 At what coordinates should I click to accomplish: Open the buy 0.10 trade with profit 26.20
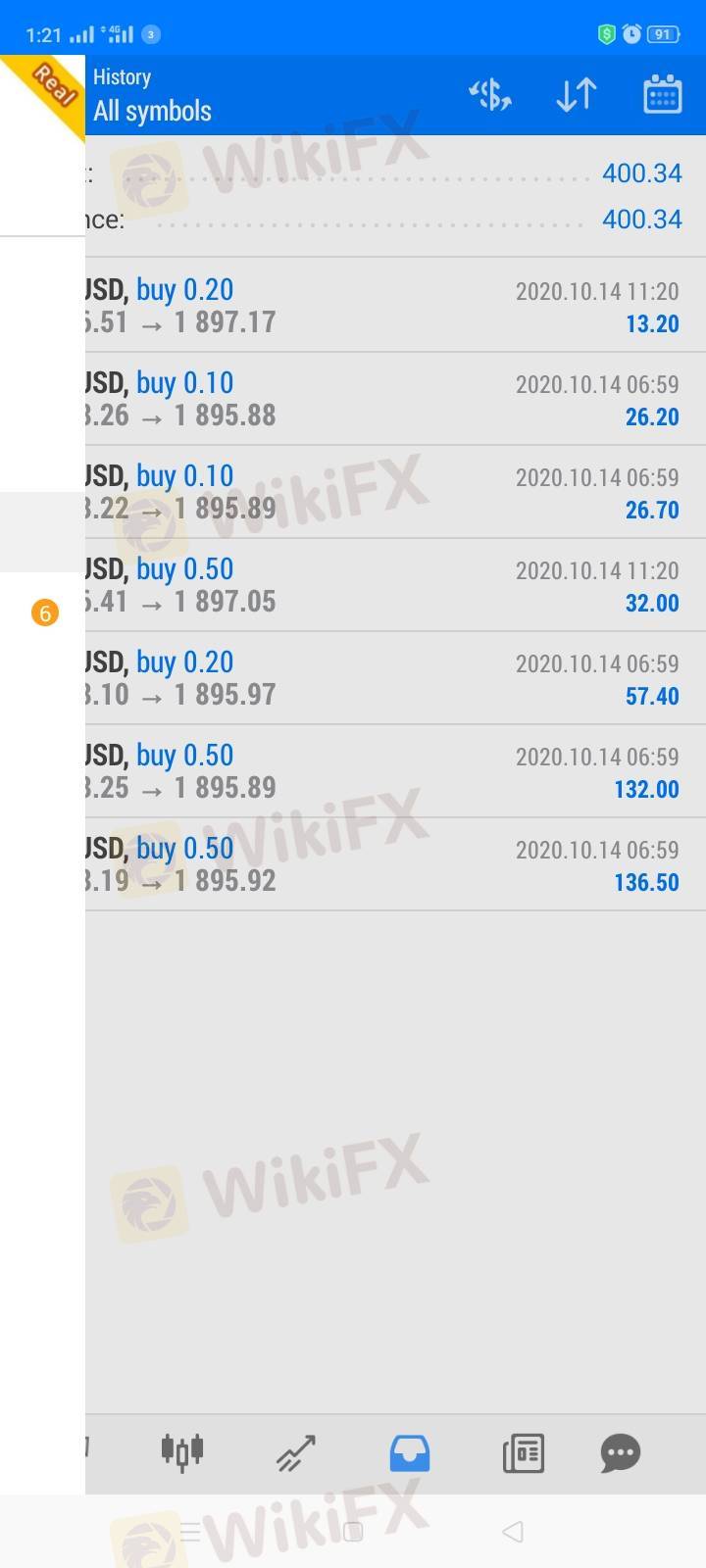395,399
